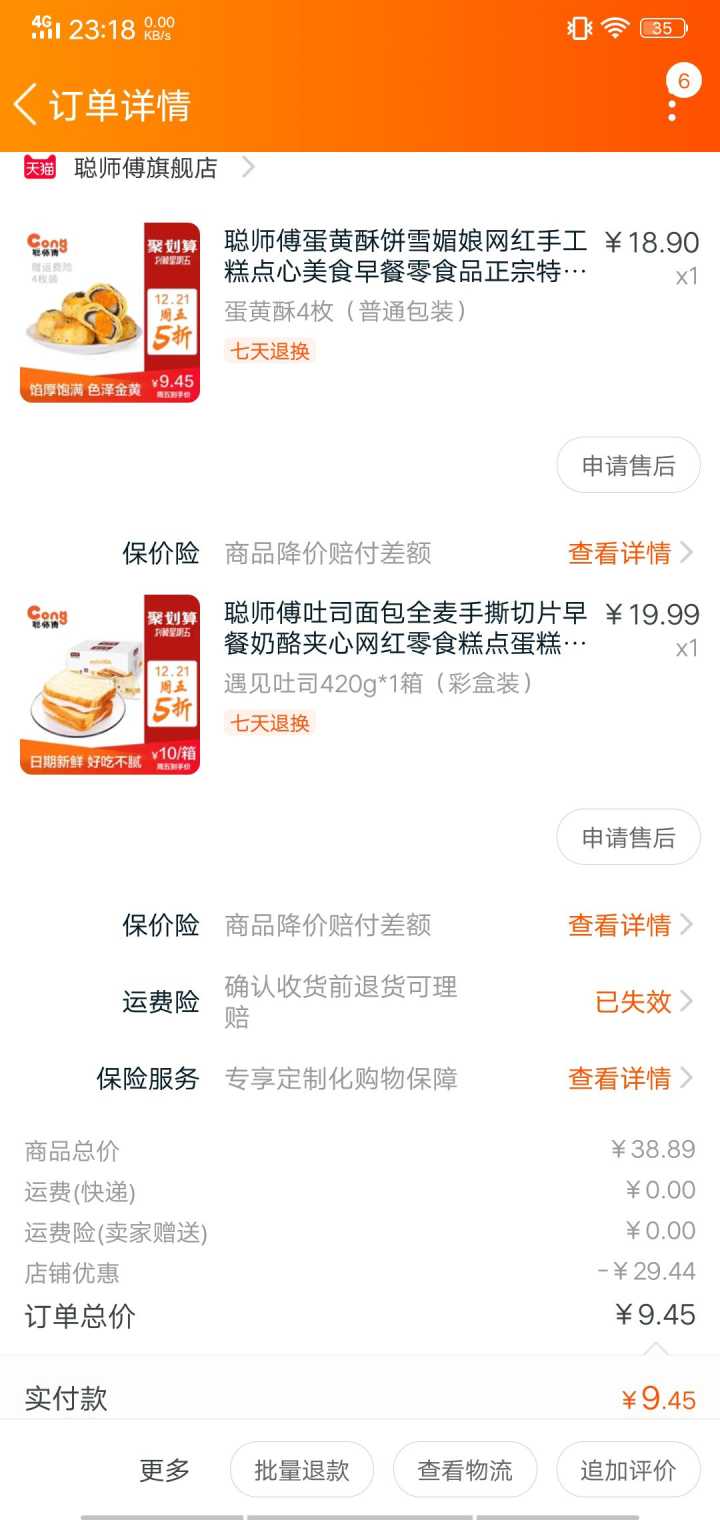Open the 聪师傅旗舰店 store page
The height and width of the screenshot is (1520, 720).
point(146,168)
